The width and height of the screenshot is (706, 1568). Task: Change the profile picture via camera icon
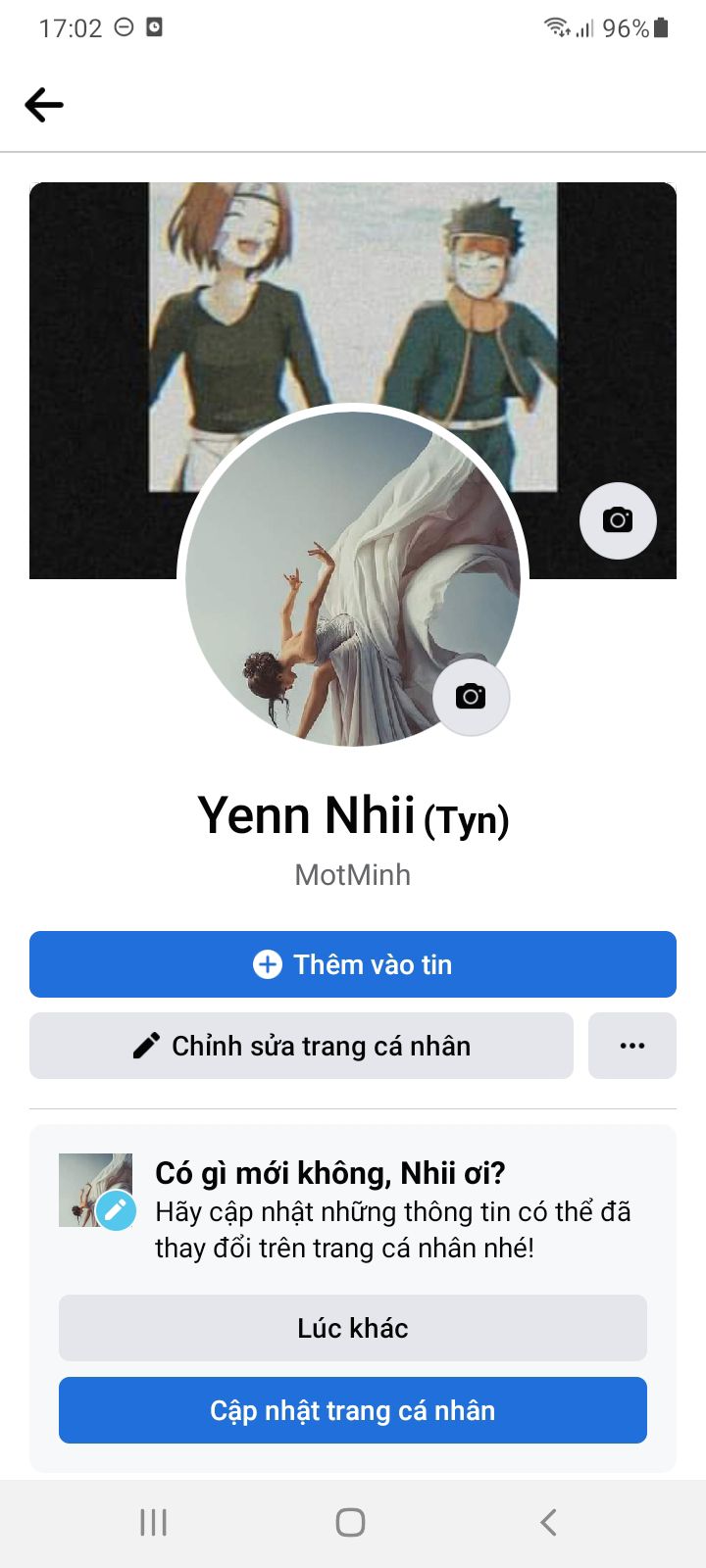(471, 697)
